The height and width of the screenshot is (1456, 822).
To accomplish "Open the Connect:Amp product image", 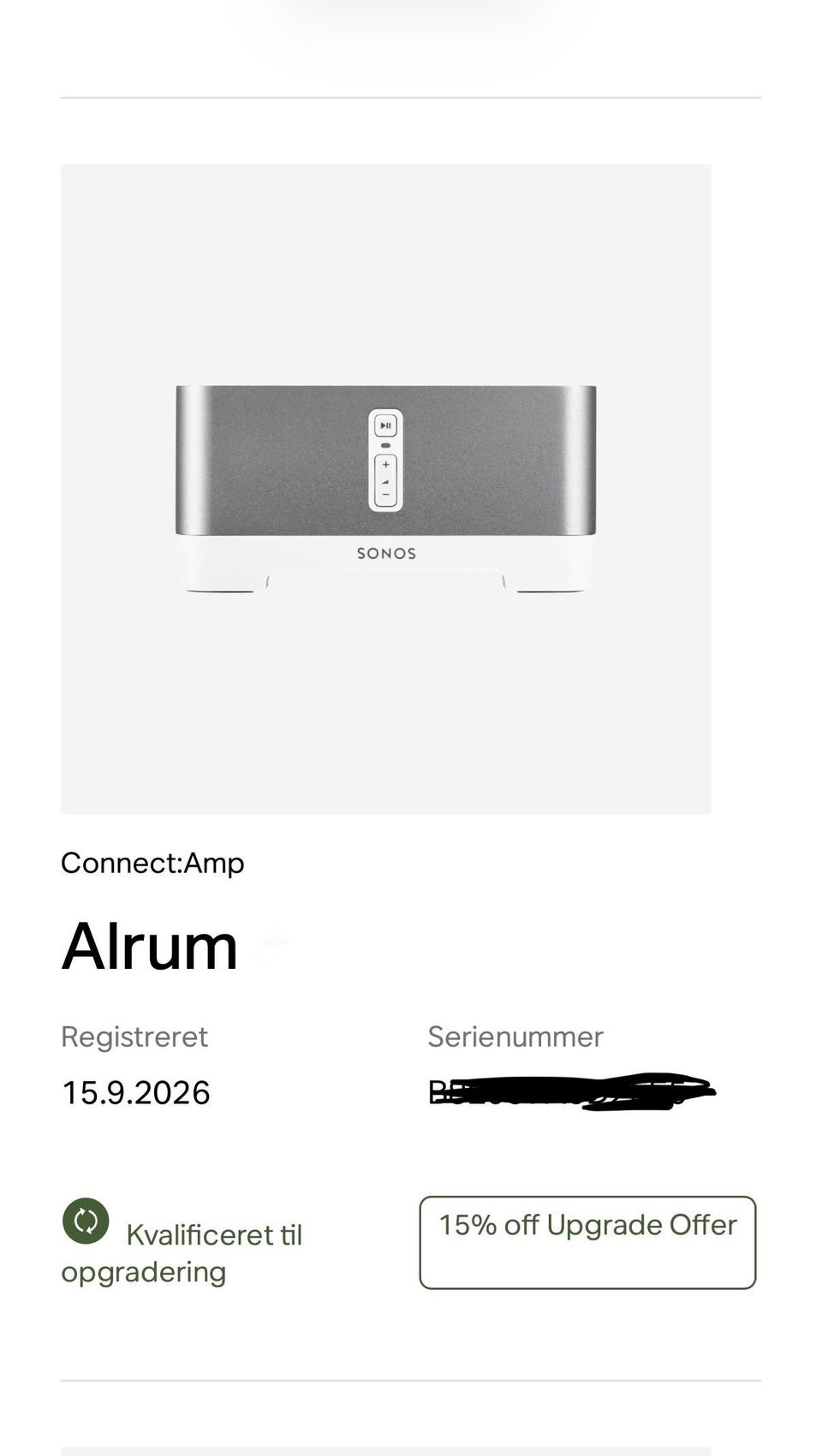I will 385,489.
